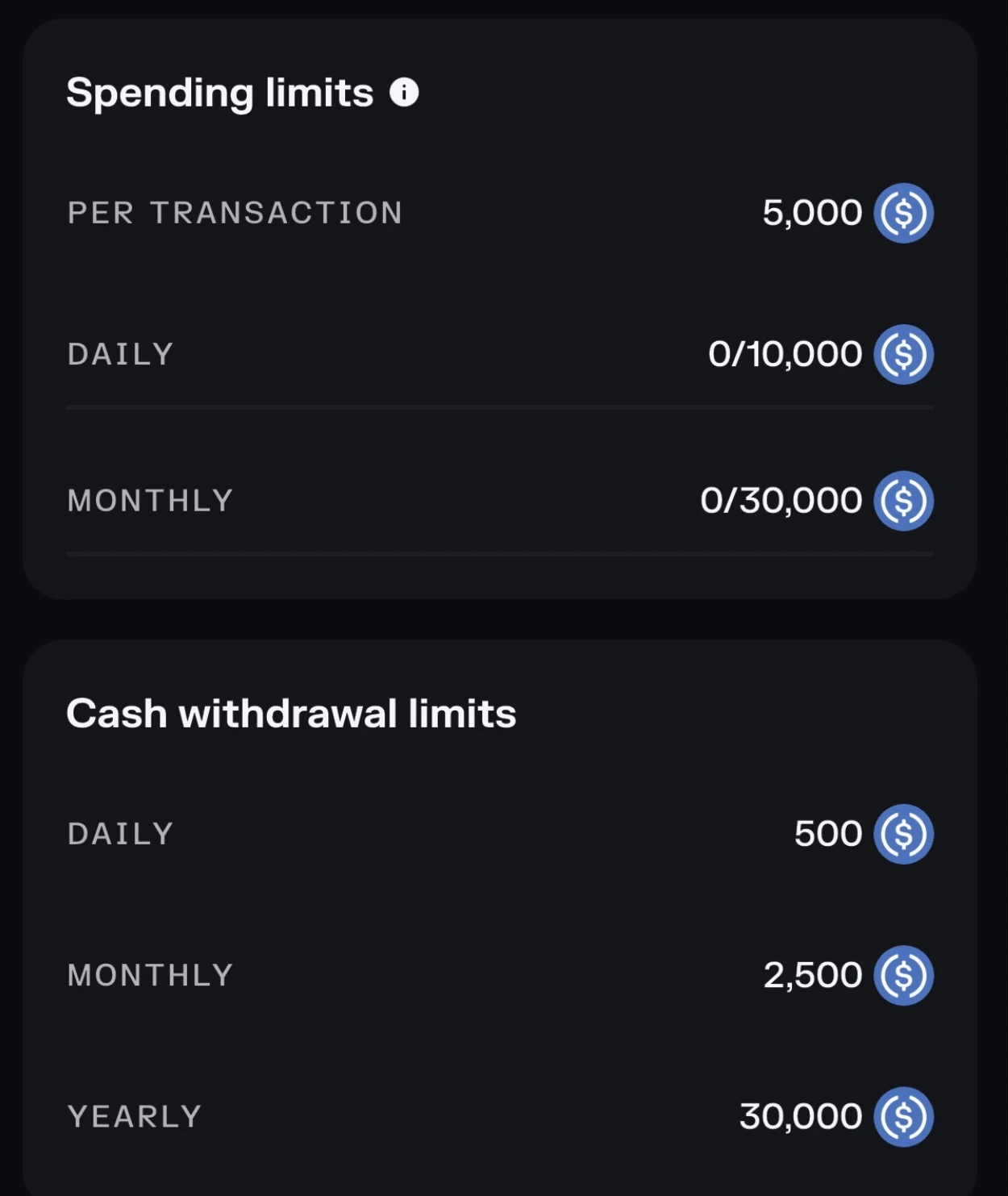Expand the Spending limits section
Screen dimensions: 1008x1196
pos(218,91)
